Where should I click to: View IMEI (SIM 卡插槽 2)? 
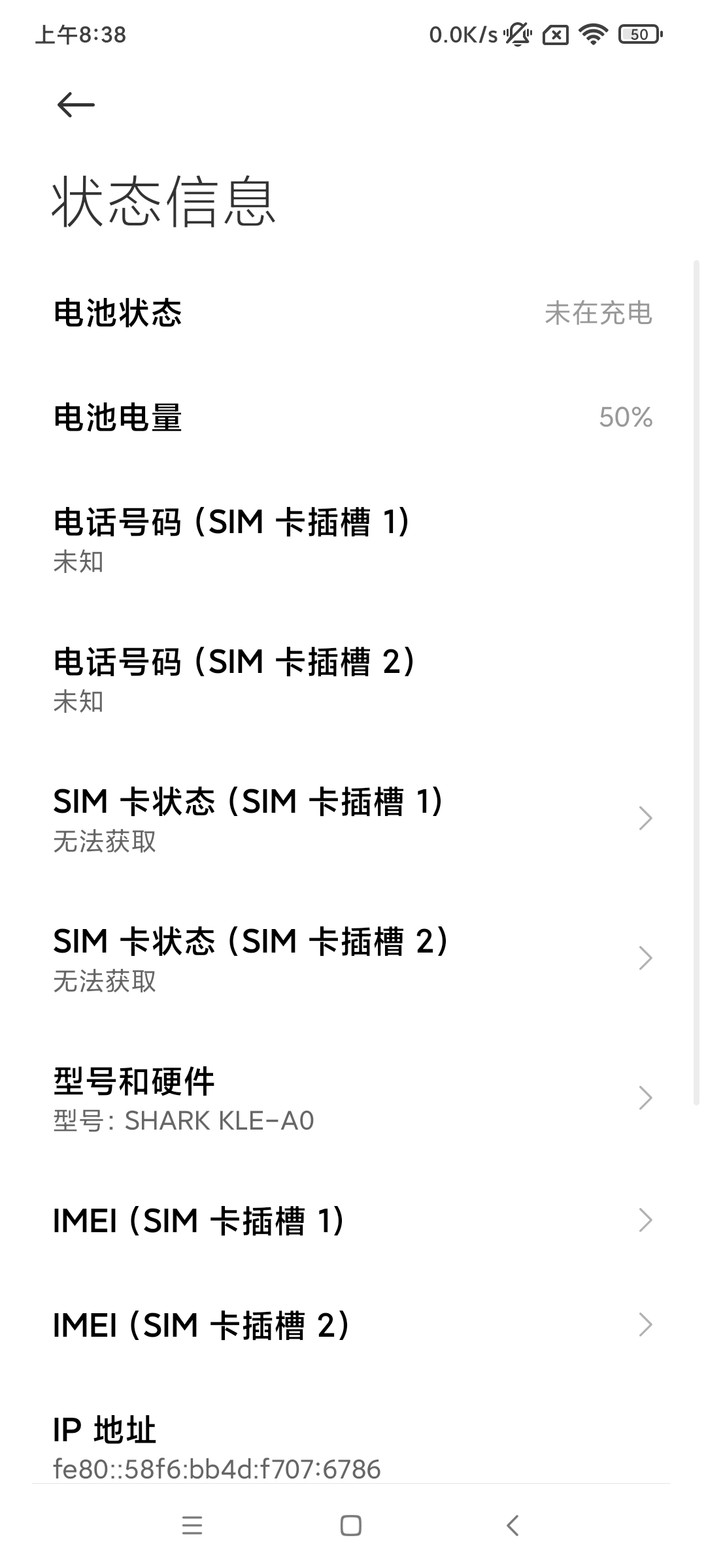coord(353,1324)
